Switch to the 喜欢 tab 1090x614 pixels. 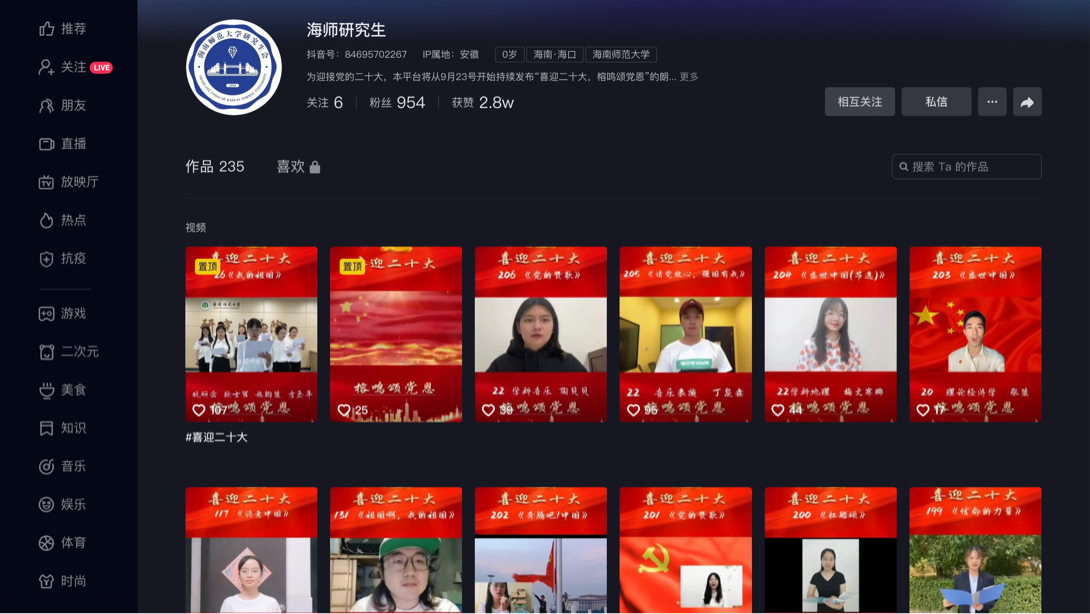(298, 167)
